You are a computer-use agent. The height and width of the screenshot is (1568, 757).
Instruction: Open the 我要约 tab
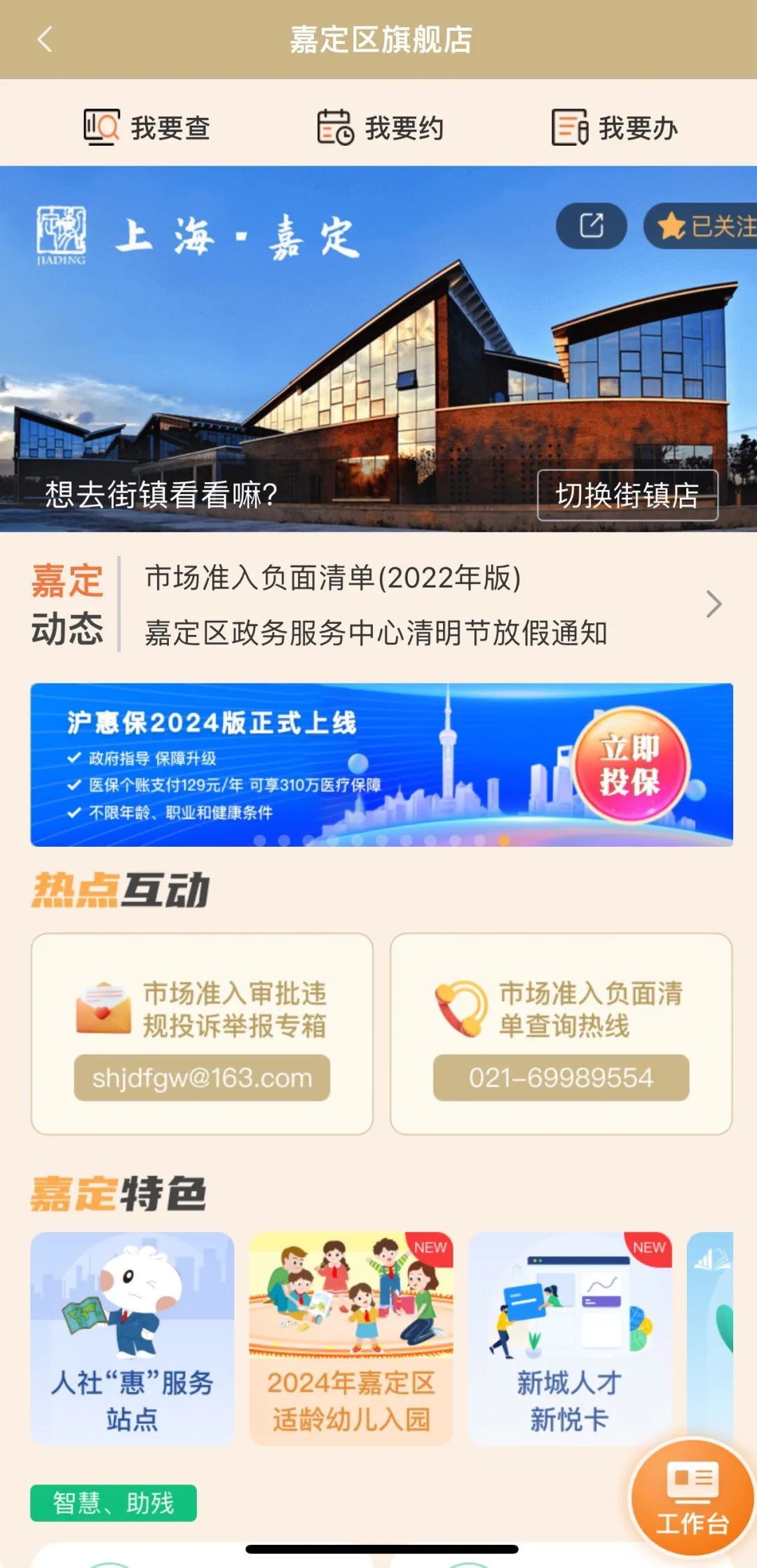381,128
